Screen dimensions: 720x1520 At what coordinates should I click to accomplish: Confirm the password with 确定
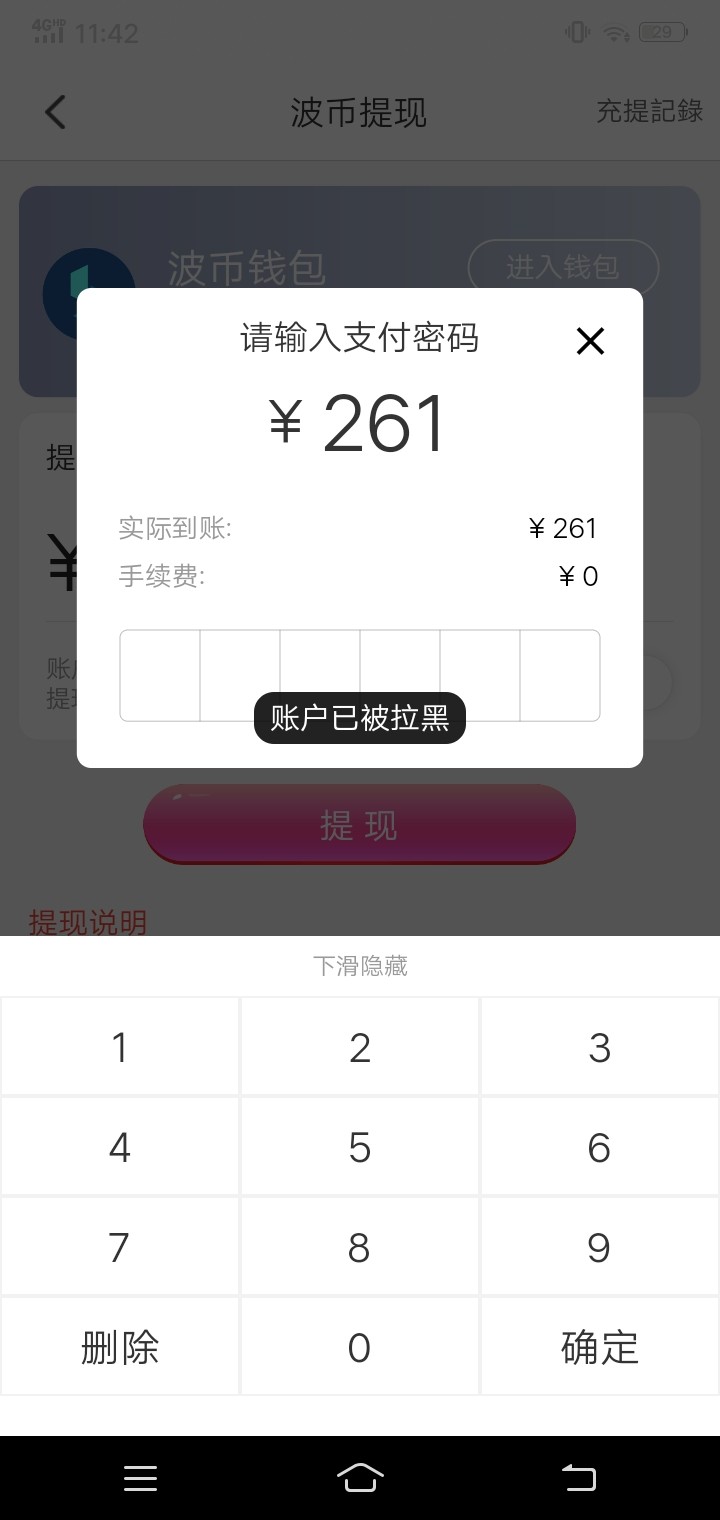(x=600, y=1347)
